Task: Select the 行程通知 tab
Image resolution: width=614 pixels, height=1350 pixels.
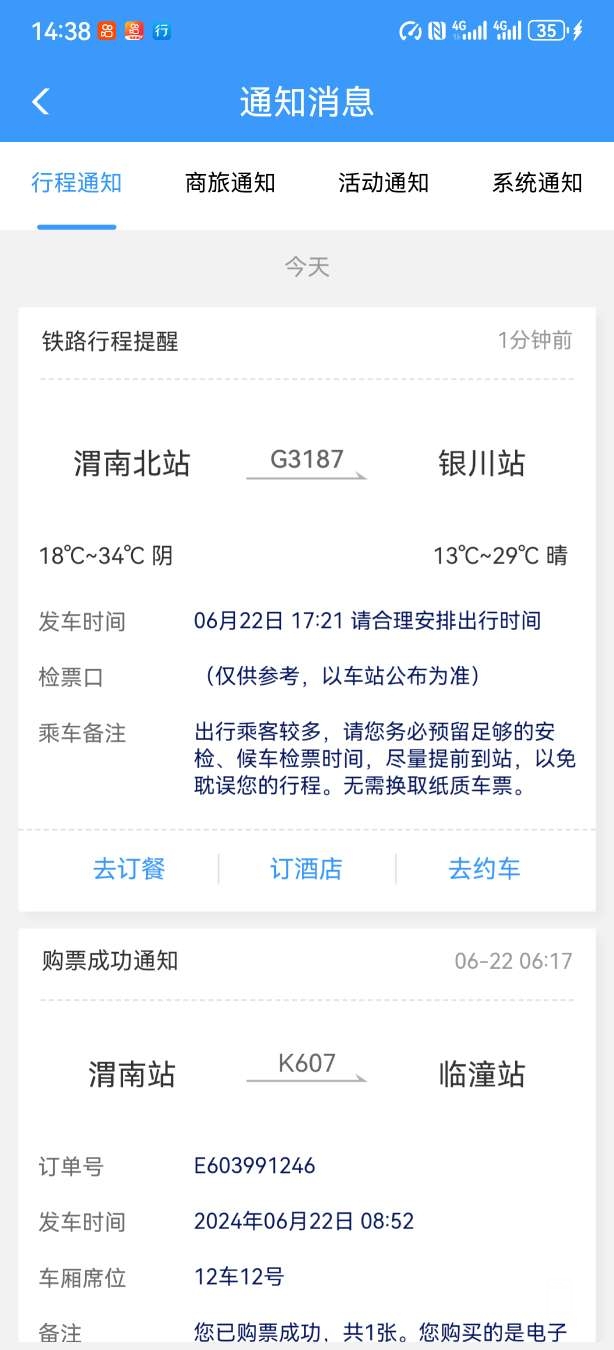Action: 77,183
